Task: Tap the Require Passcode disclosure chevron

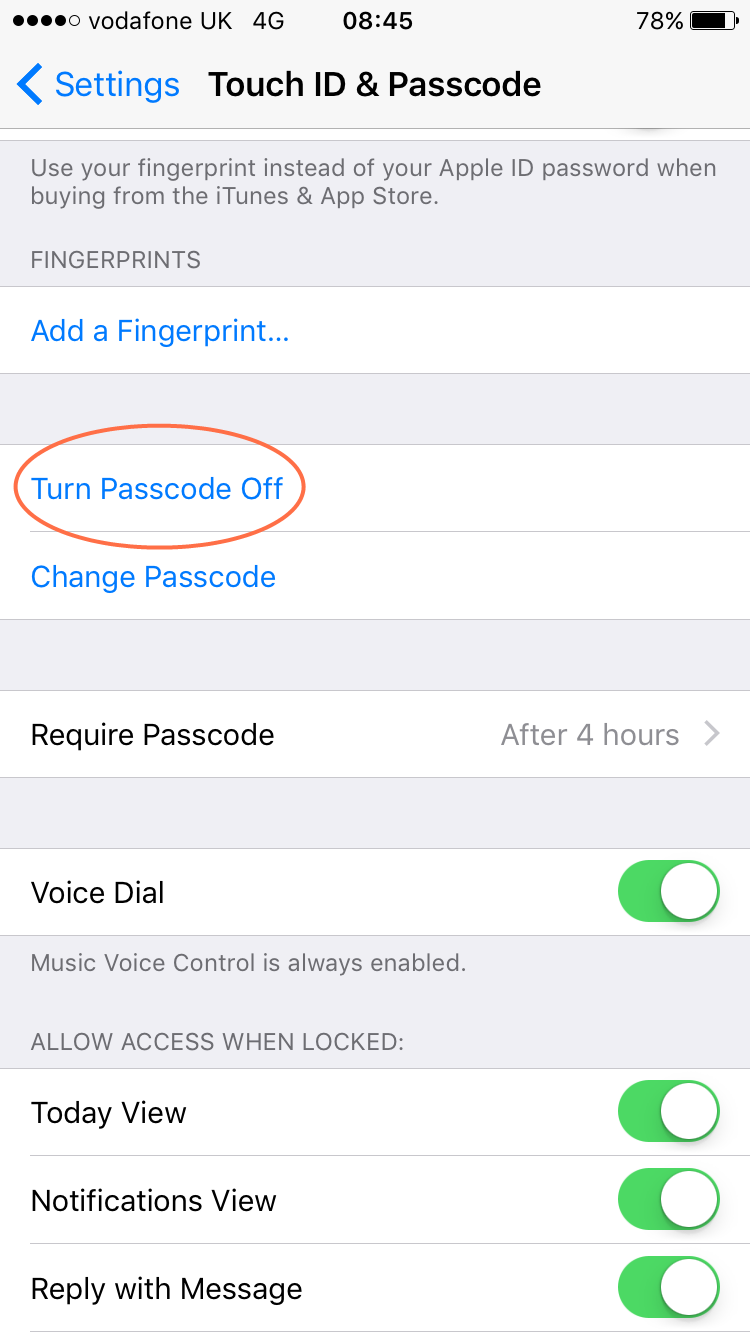Action: (712, 734)
